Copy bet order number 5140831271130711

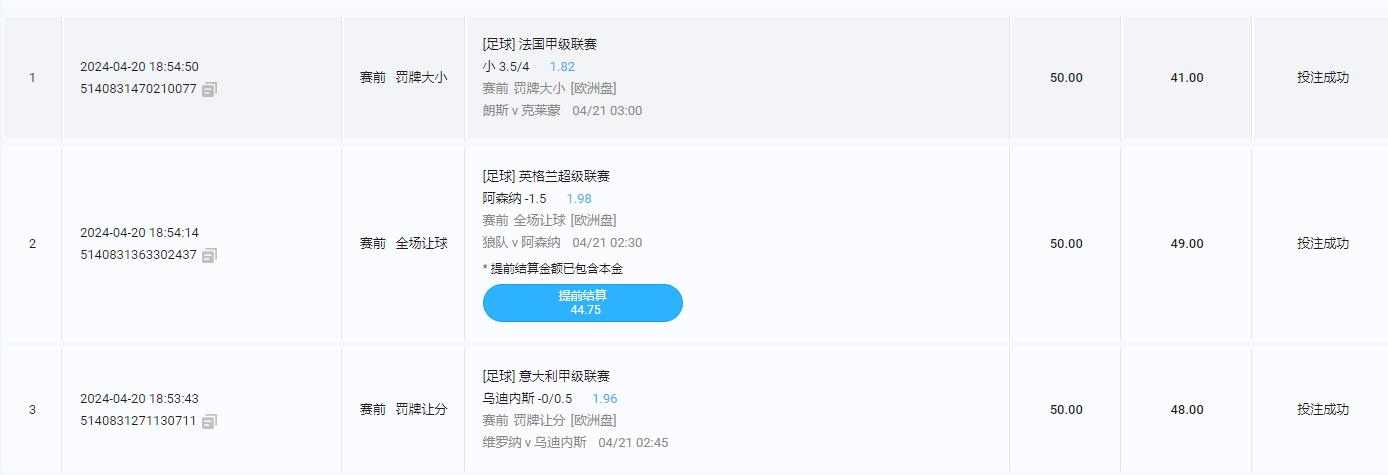[x=209, y=422]
